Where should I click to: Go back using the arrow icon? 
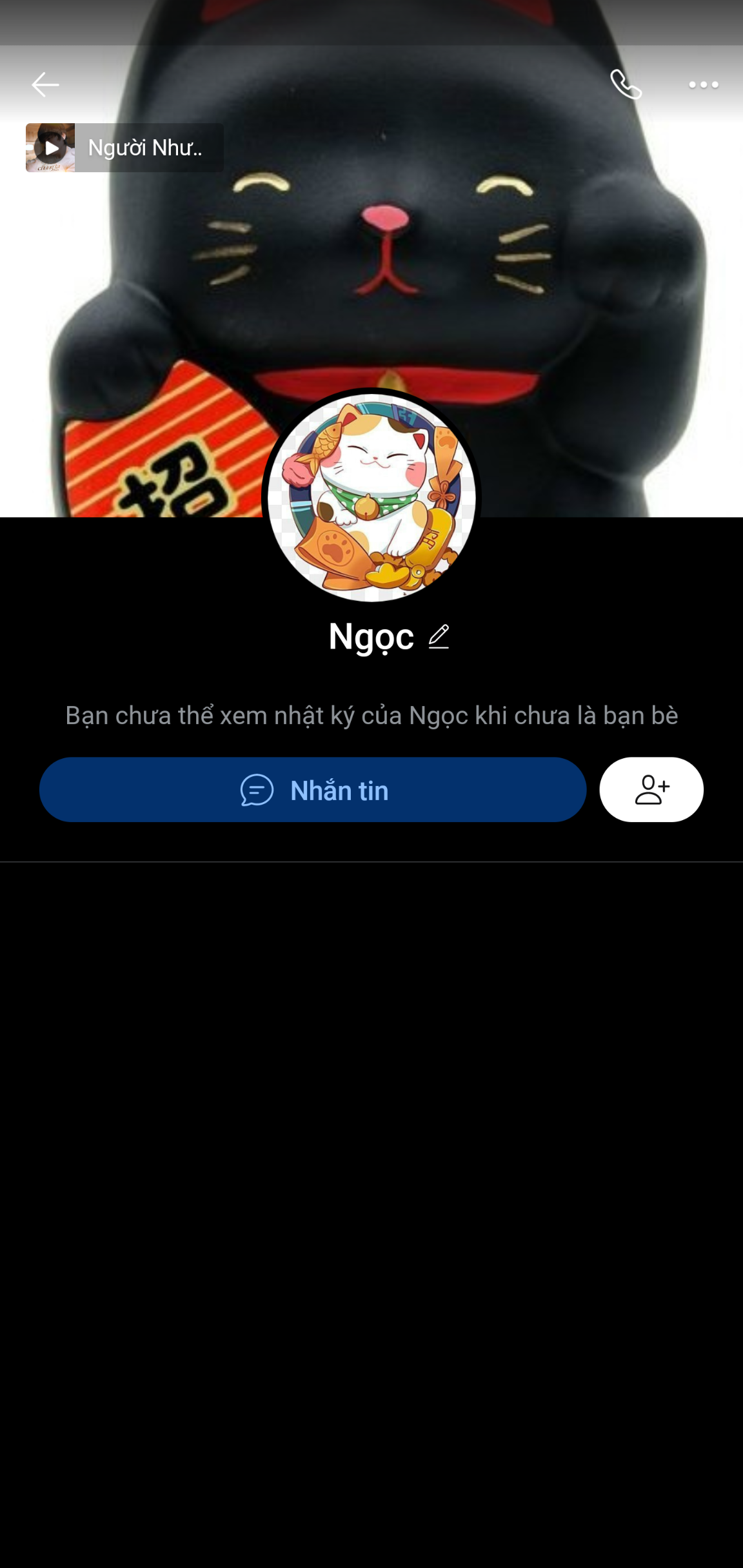point(45,84)
